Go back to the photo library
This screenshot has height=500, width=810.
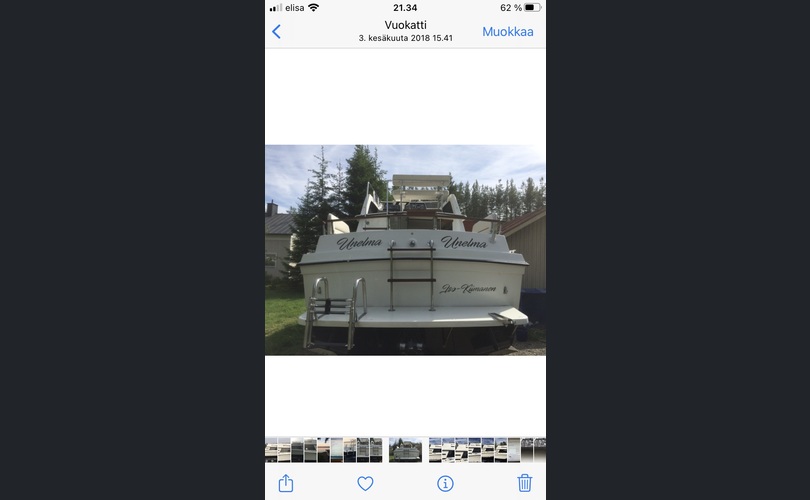(277, 32)
